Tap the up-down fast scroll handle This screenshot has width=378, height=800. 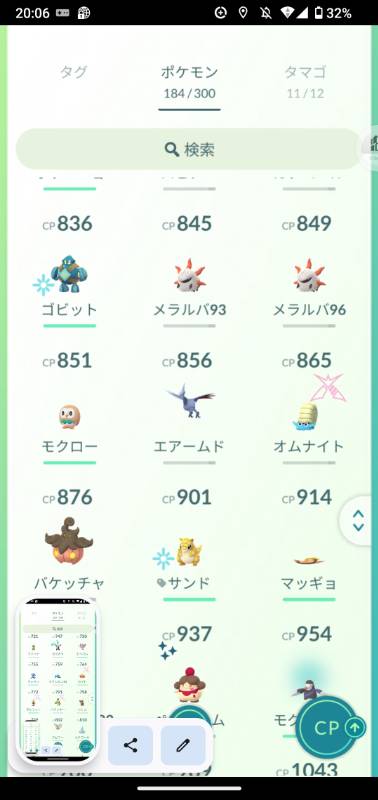click(x=359, y=520)
